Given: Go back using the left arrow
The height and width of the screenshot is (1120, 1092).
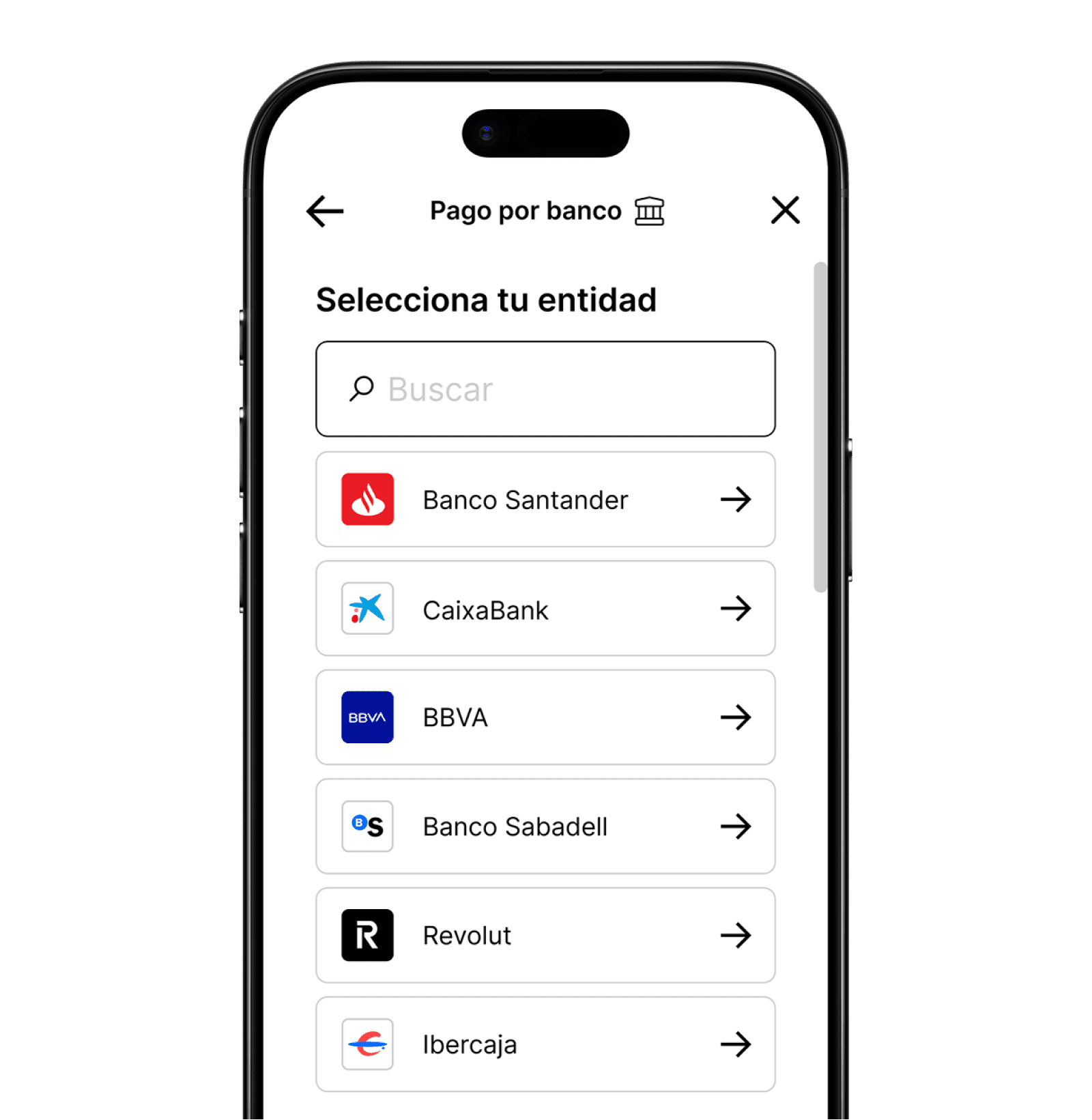Looking at the screenshot, I should (x=325, y=211).
